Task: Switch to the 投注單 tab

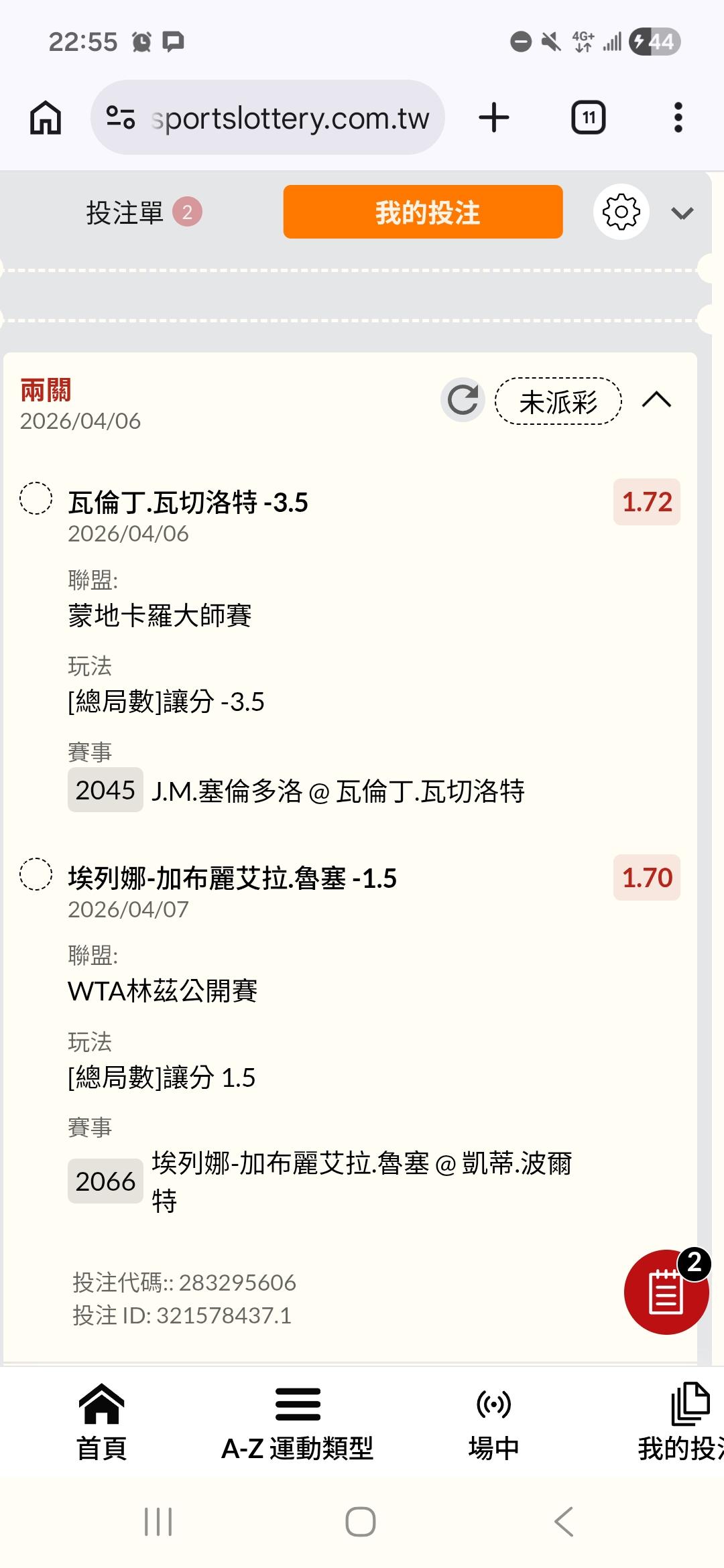Action: [x=143, y=212]
